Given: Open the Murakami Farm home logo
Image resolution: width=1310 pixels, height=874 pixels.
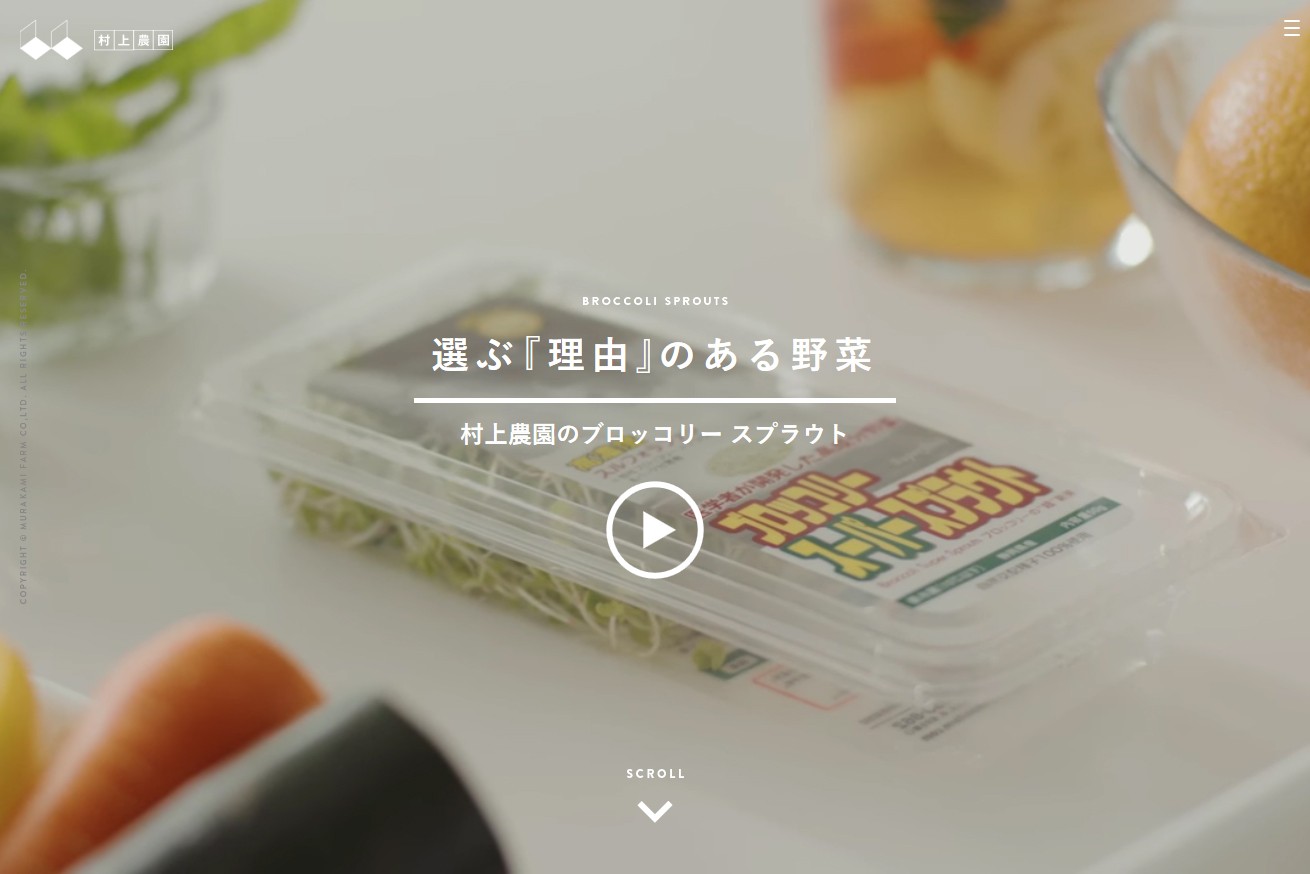Looking at the screenshot, I should click(96, 40).
